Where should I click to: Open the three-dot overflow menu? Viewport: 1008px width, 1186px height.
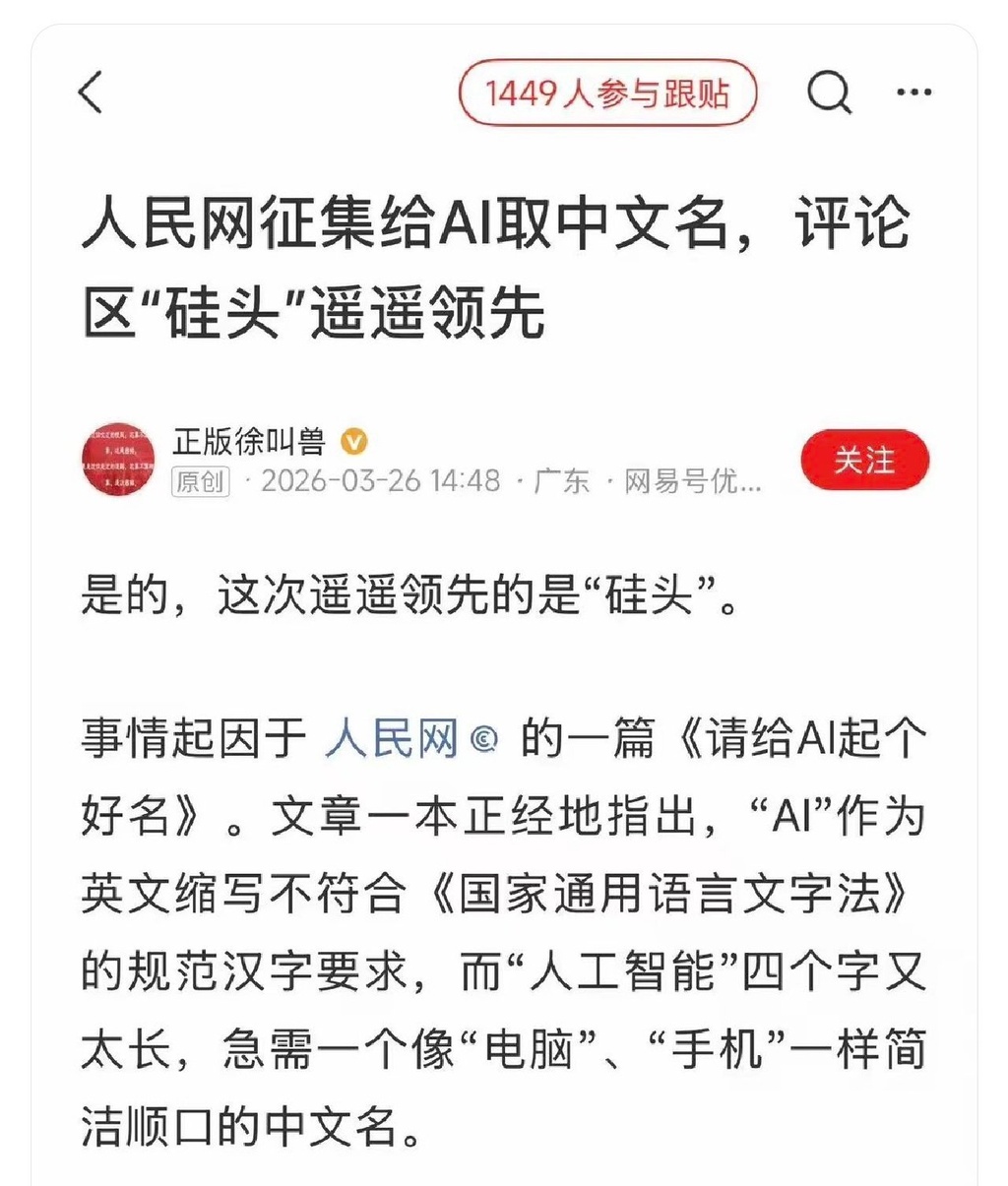pyautogui.click(x=913, y=93)
